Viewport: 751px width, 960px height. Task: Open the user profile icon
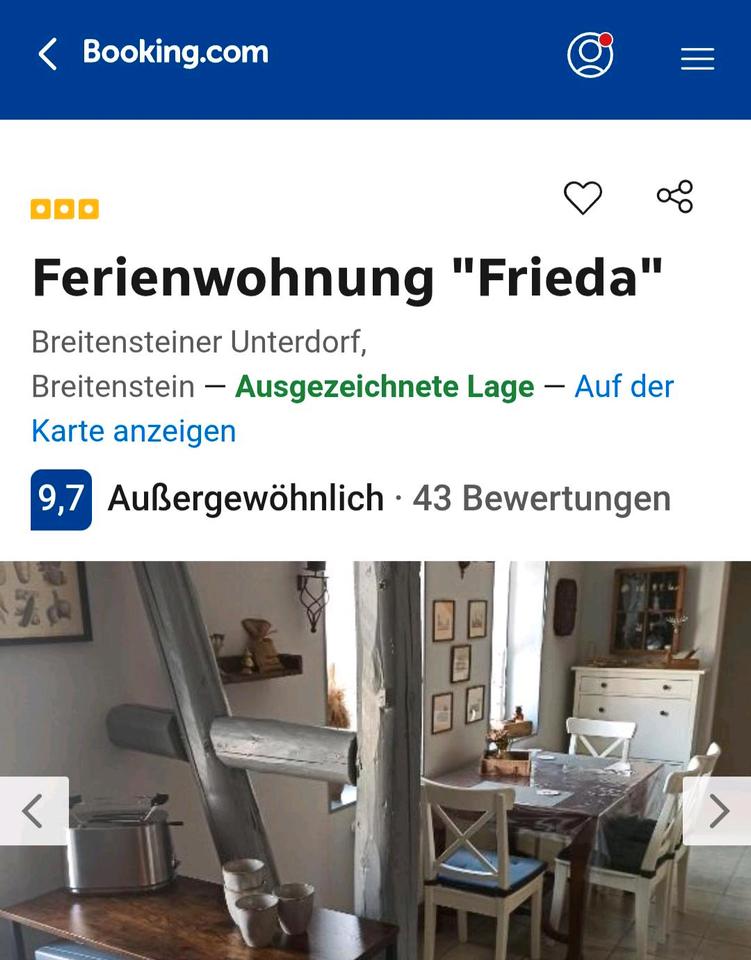pyautogui.click(x=590, y=55)
